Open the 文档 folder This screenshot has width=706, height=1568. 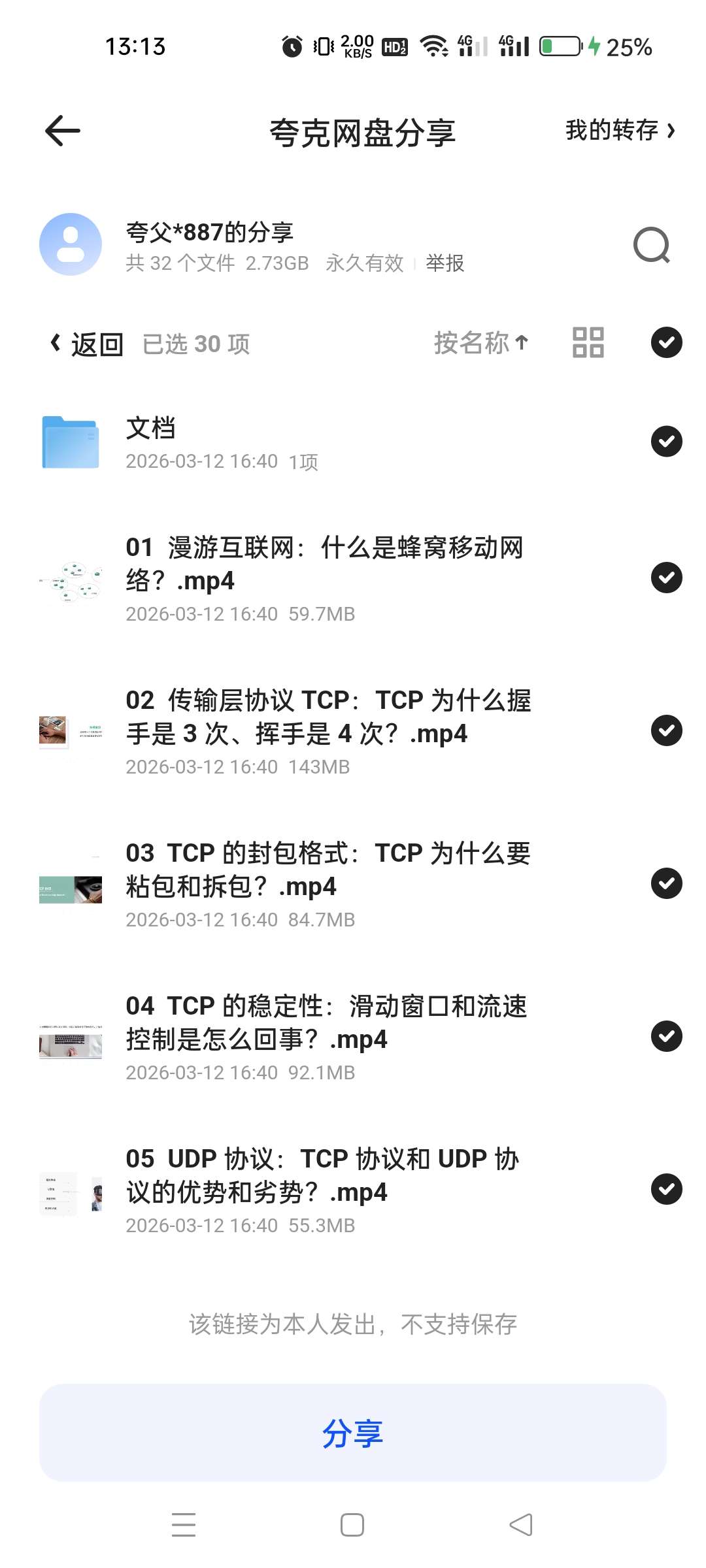[327, 442]
